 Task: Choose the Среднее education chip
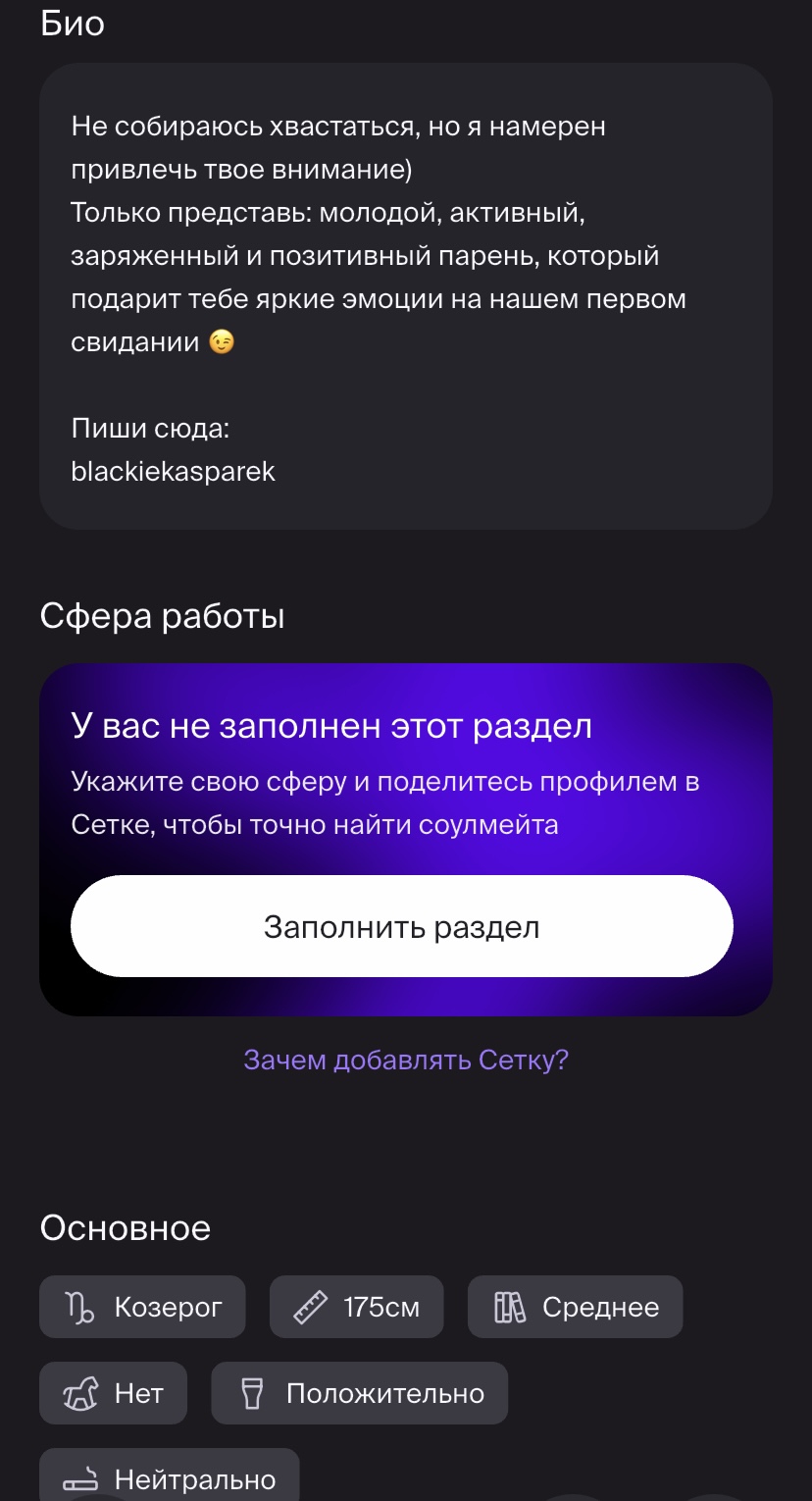575,1307
